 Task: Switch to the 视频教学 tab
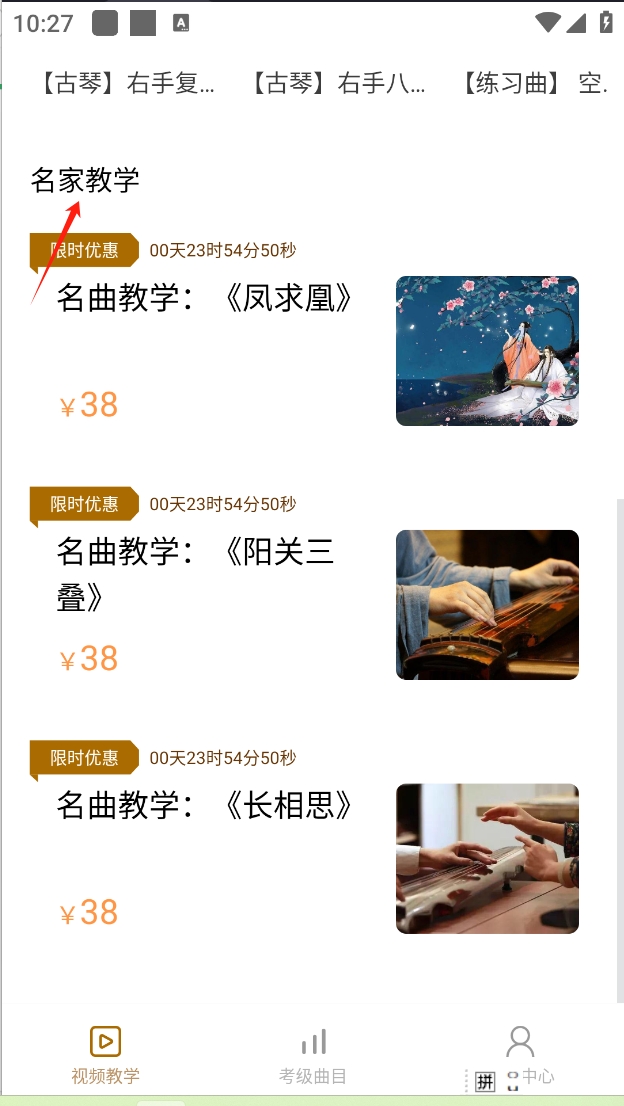tap(105, 1055)
